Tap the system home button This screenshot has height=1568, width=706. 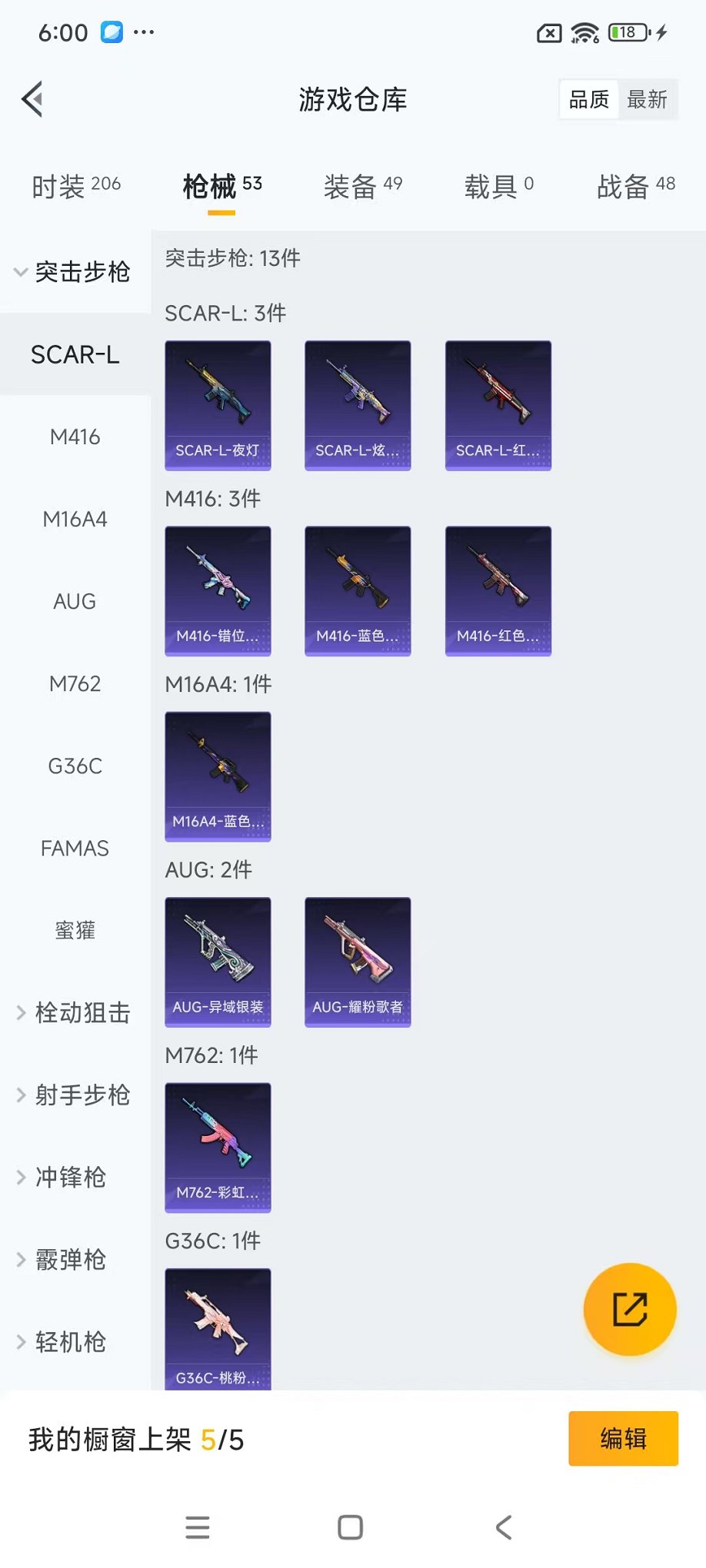click(x=351, y=1527)
